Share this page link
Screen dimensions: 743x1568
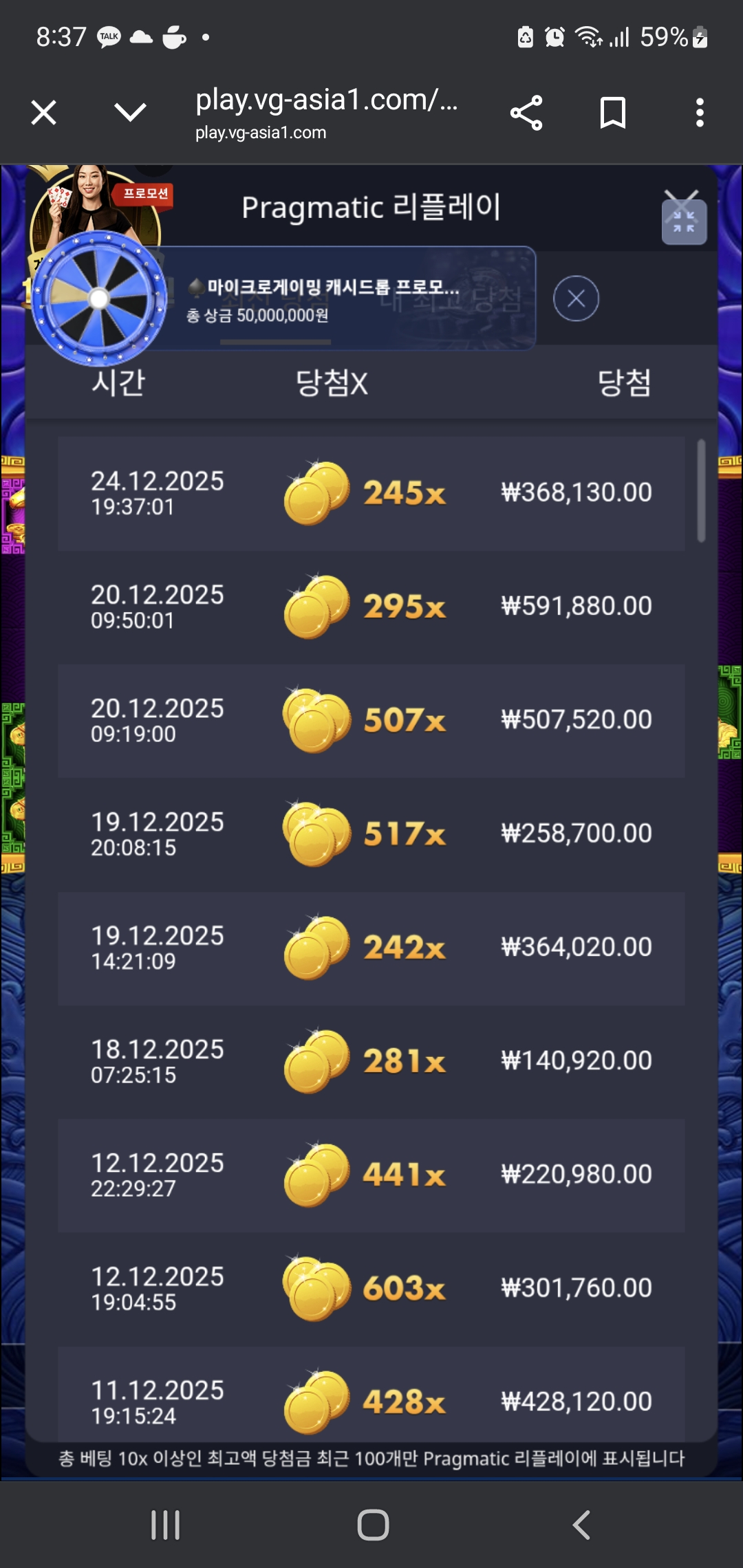[x=526, y=113]
